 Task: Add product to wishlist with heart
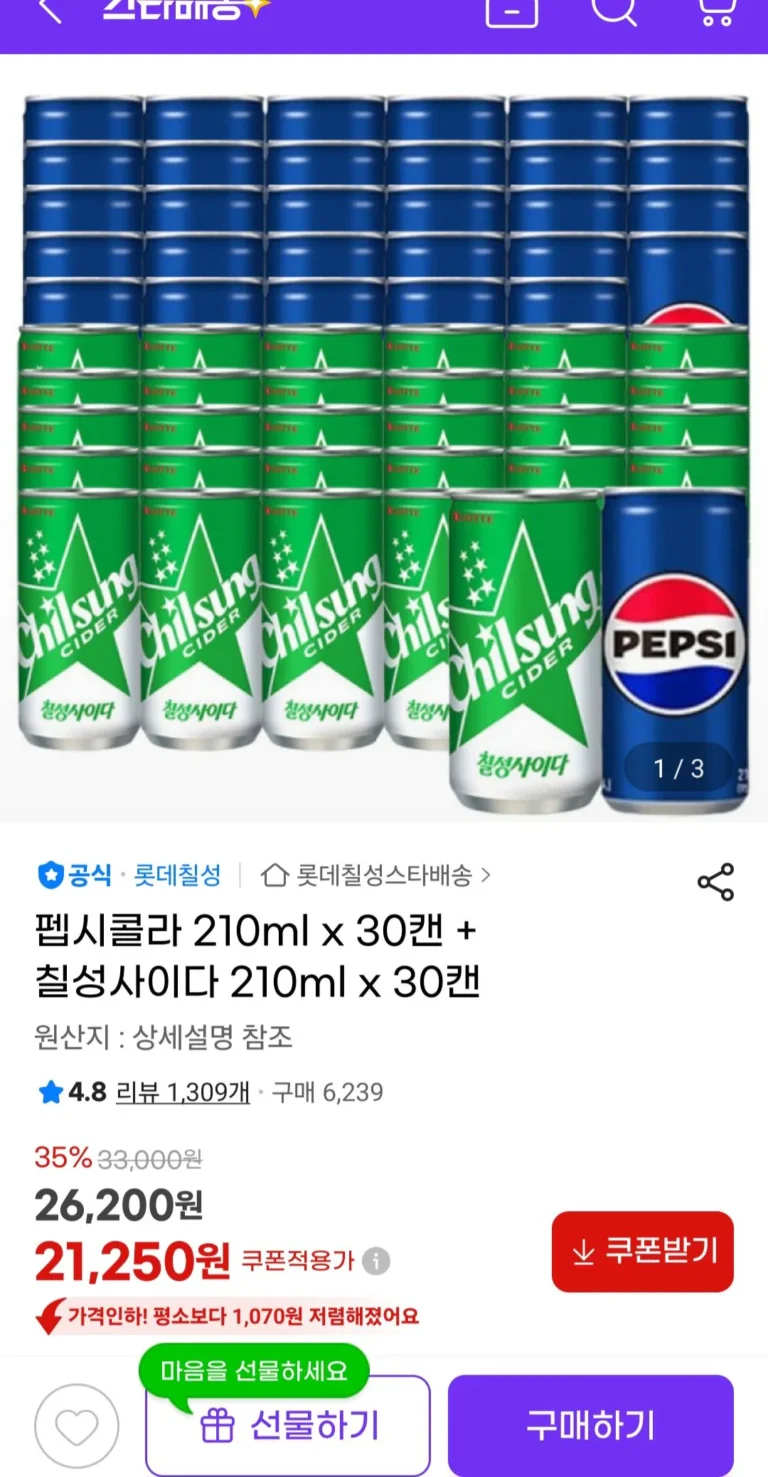(x=77, y=1426)
